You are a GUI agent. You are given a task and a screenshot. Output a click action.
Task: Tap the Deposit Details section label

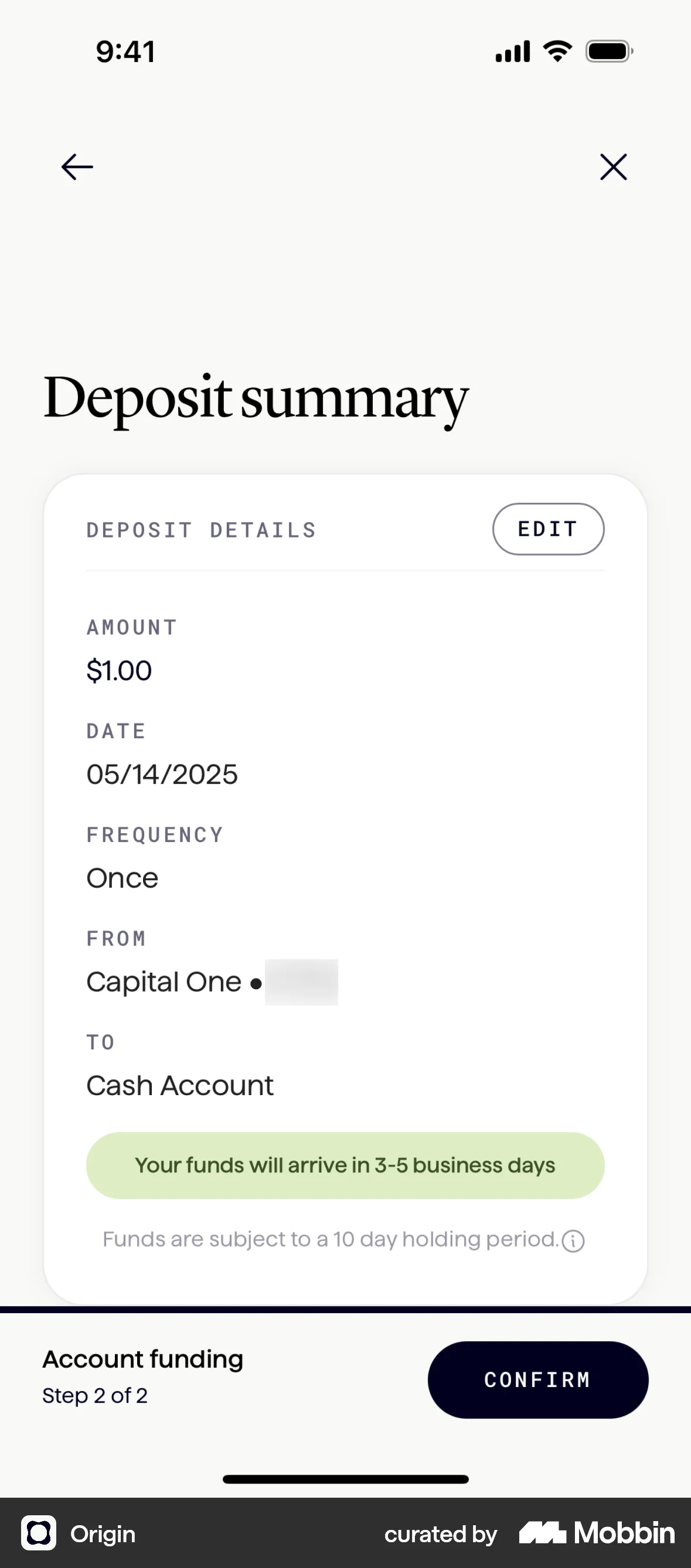tap(201, 529)
